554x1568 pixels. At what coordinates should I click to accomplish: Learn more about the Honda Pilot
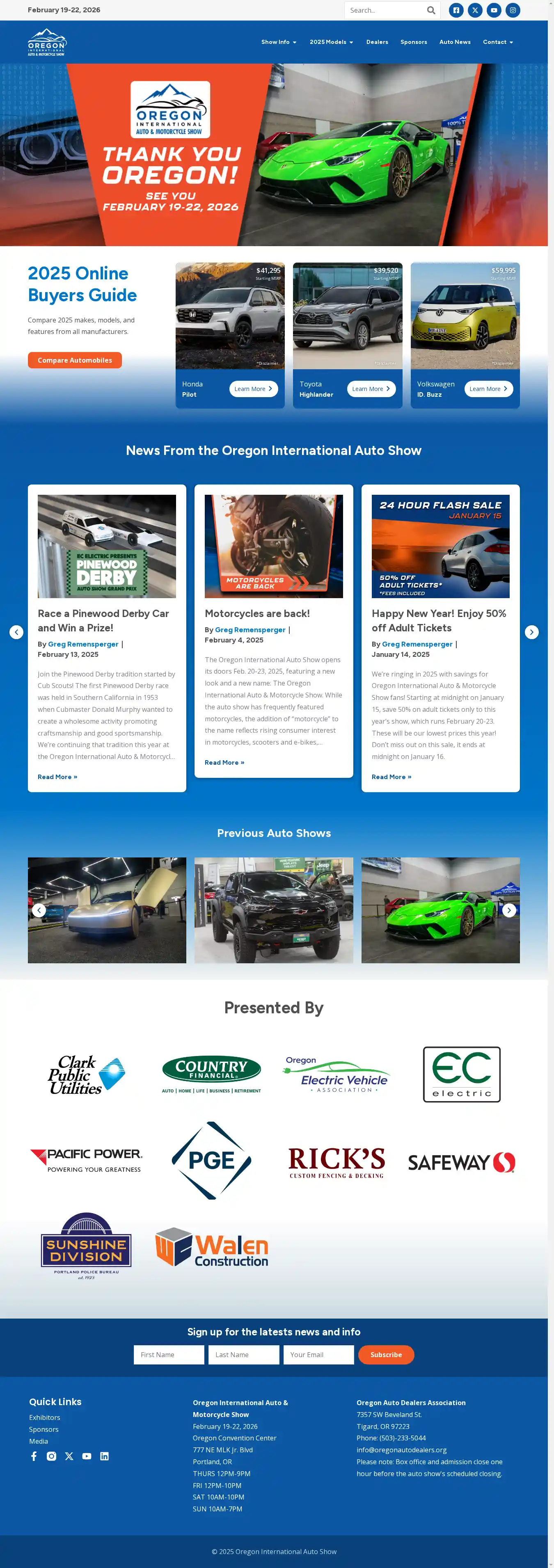[x=253, y=389]
